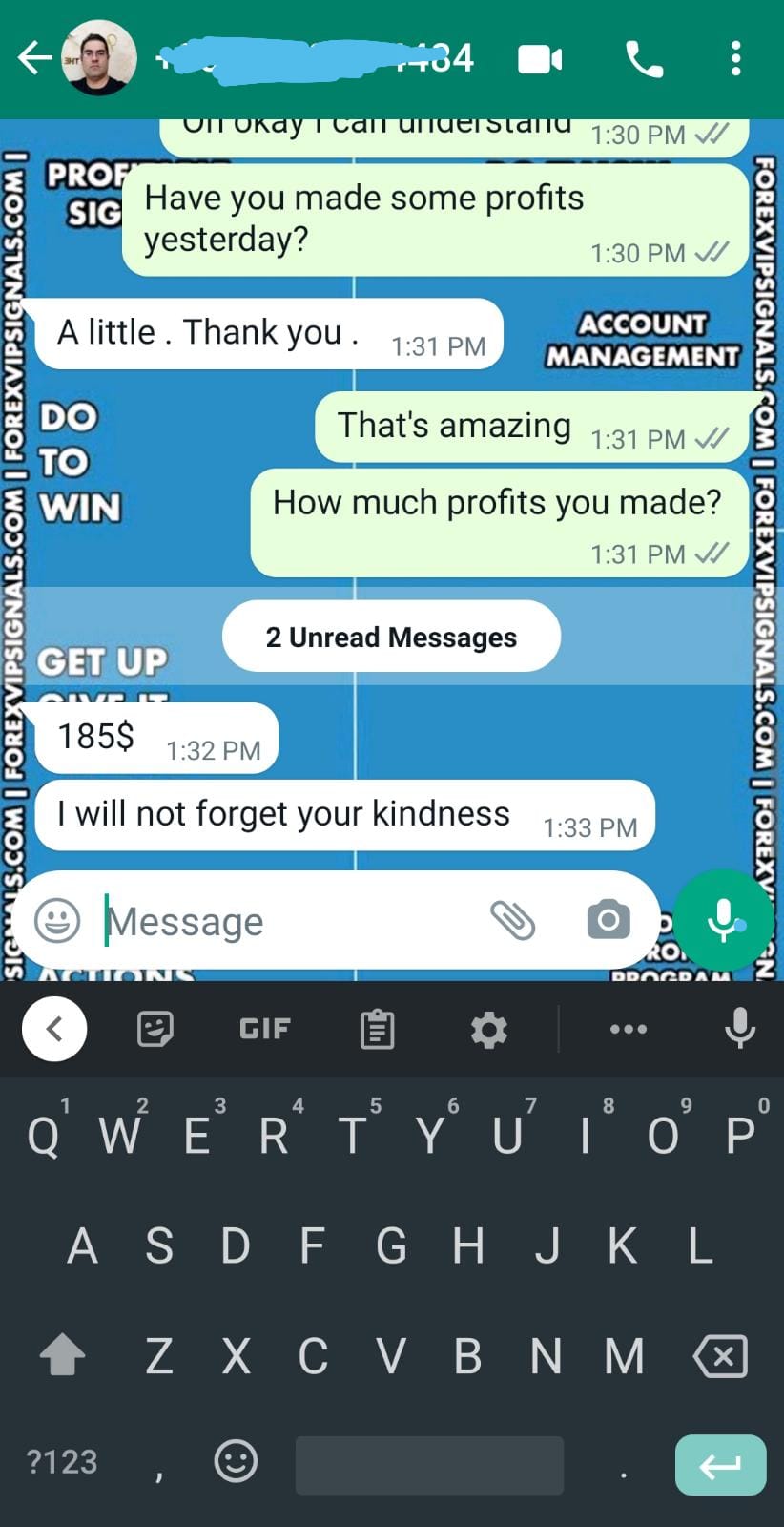Image resolution: width=784 pixels, height=1527 pixels.
Task: Open keyboard sticker panel
Action: click(155, 1029)
